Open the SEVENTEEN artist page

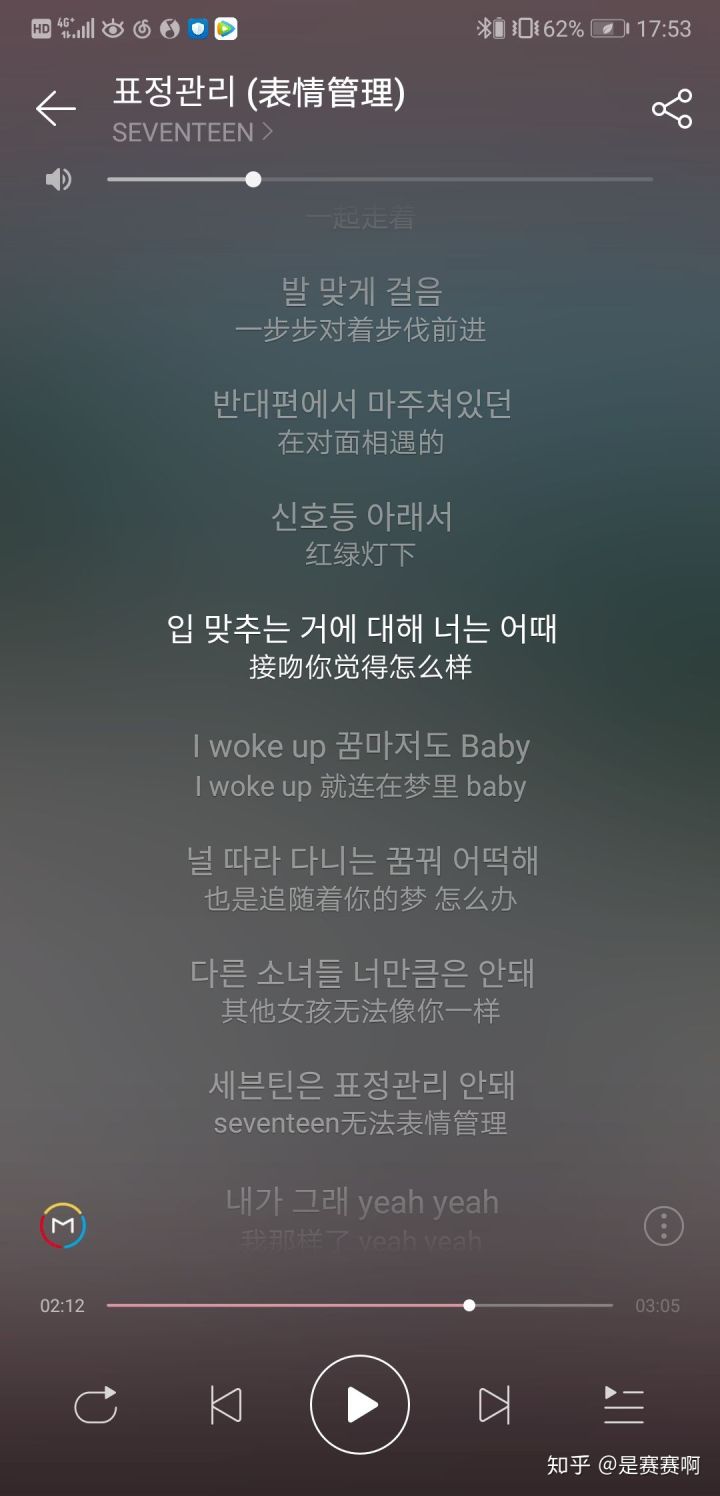click(x=192, y=133)
